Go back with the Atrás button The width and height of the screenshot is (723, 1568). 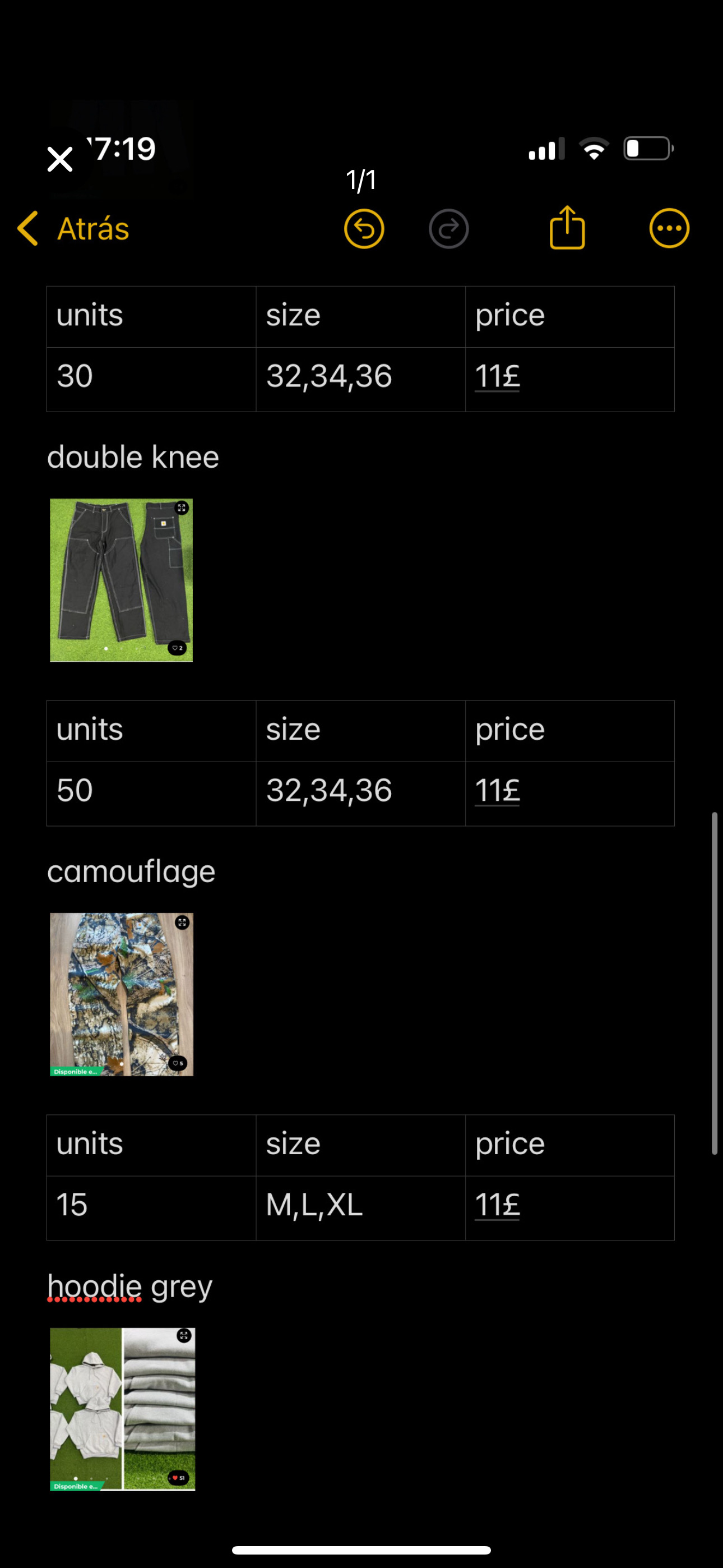point(73,229)
